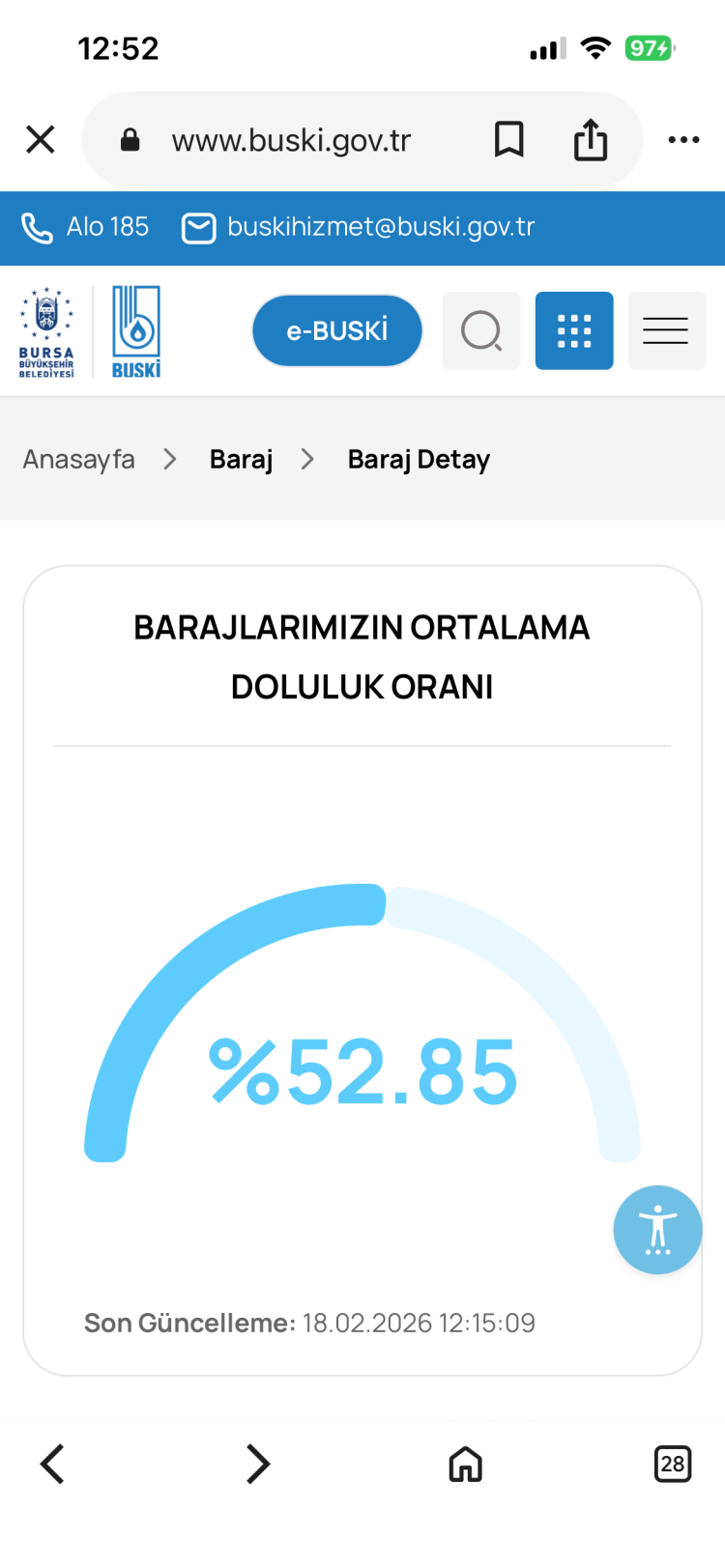Share this web page
The height and width of the screenshot is (1568, 725).
tap(591, 140)
